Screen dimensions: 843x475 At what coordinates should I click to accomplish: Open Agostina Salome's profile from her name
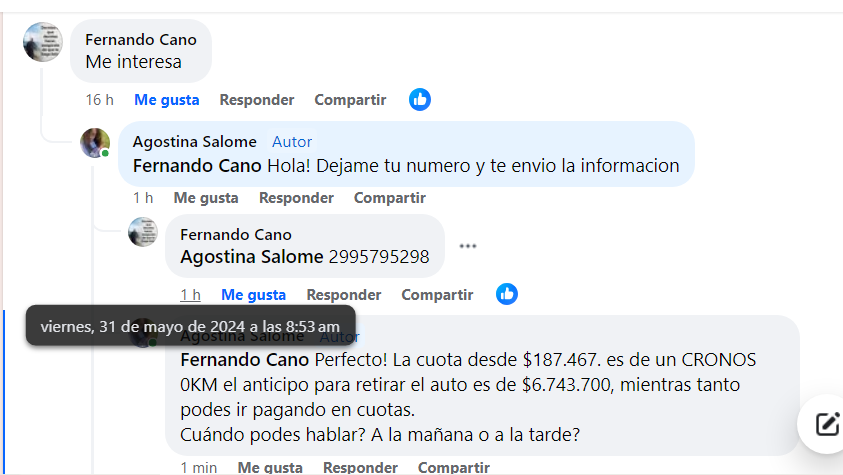click(x=194, y=142)
